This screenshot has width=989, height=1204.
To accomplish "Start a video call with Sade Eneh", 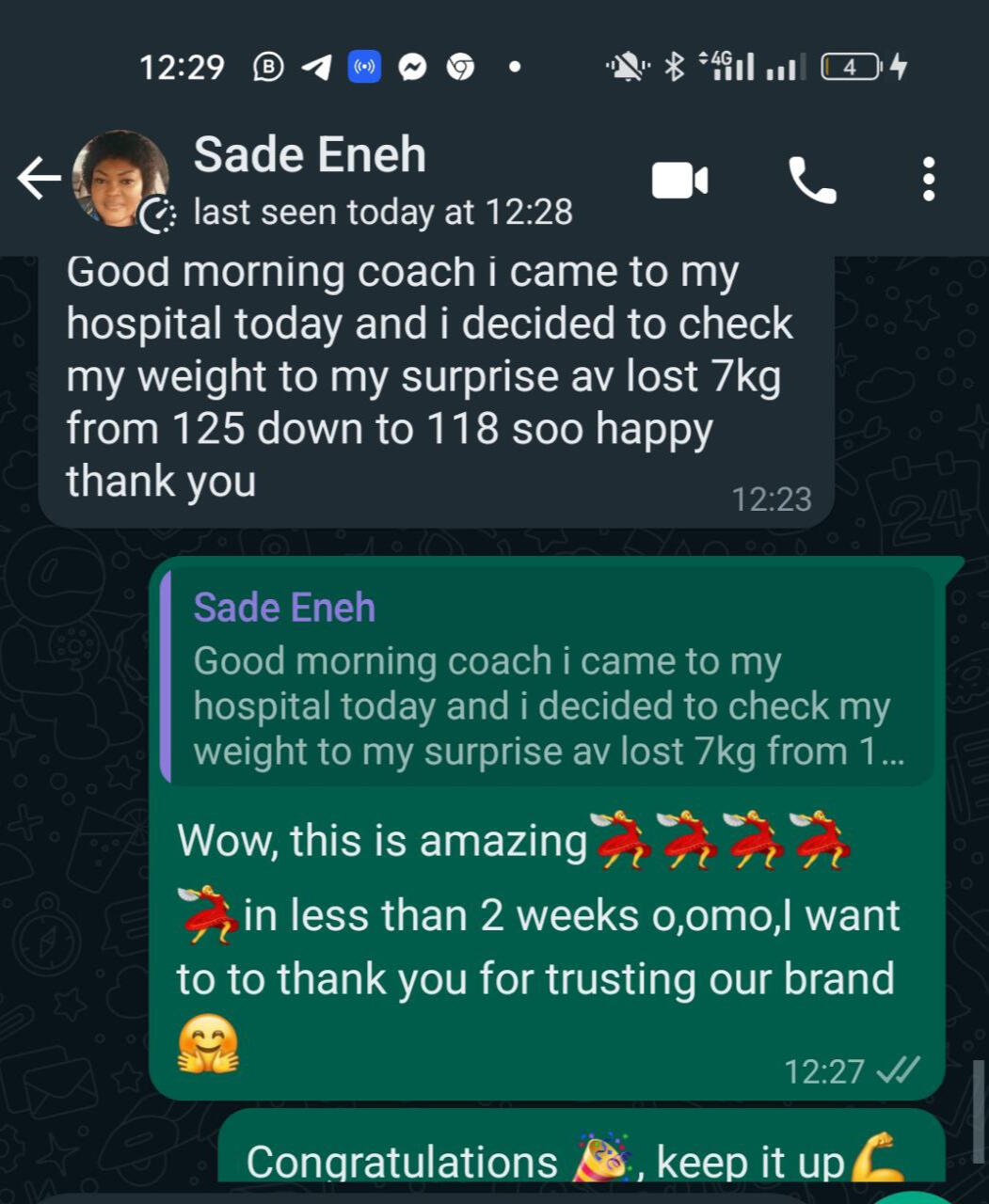I will coord(679,180).
